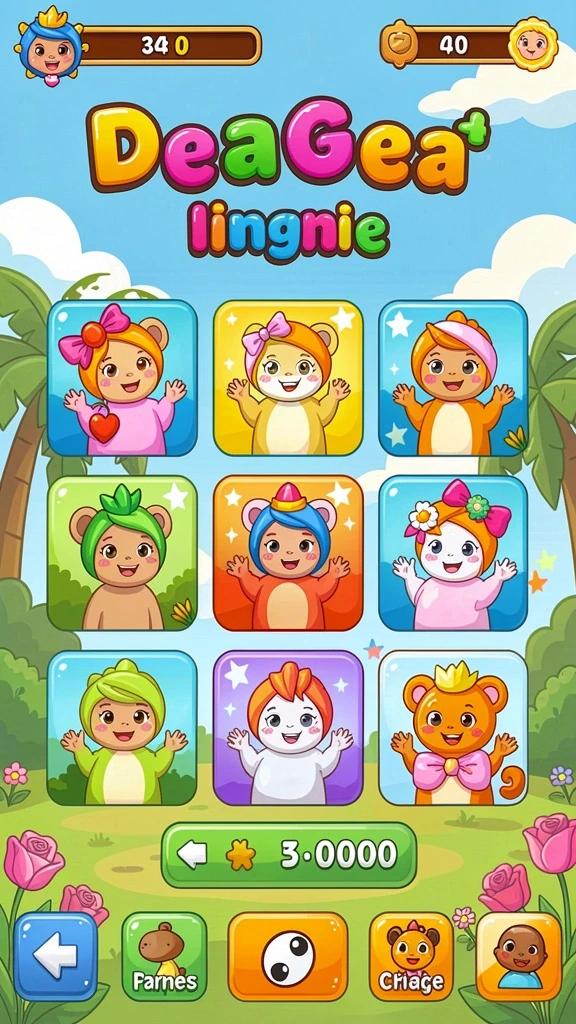
Task: Tap the green 3·0000 star button
Action: coord(289,855)
